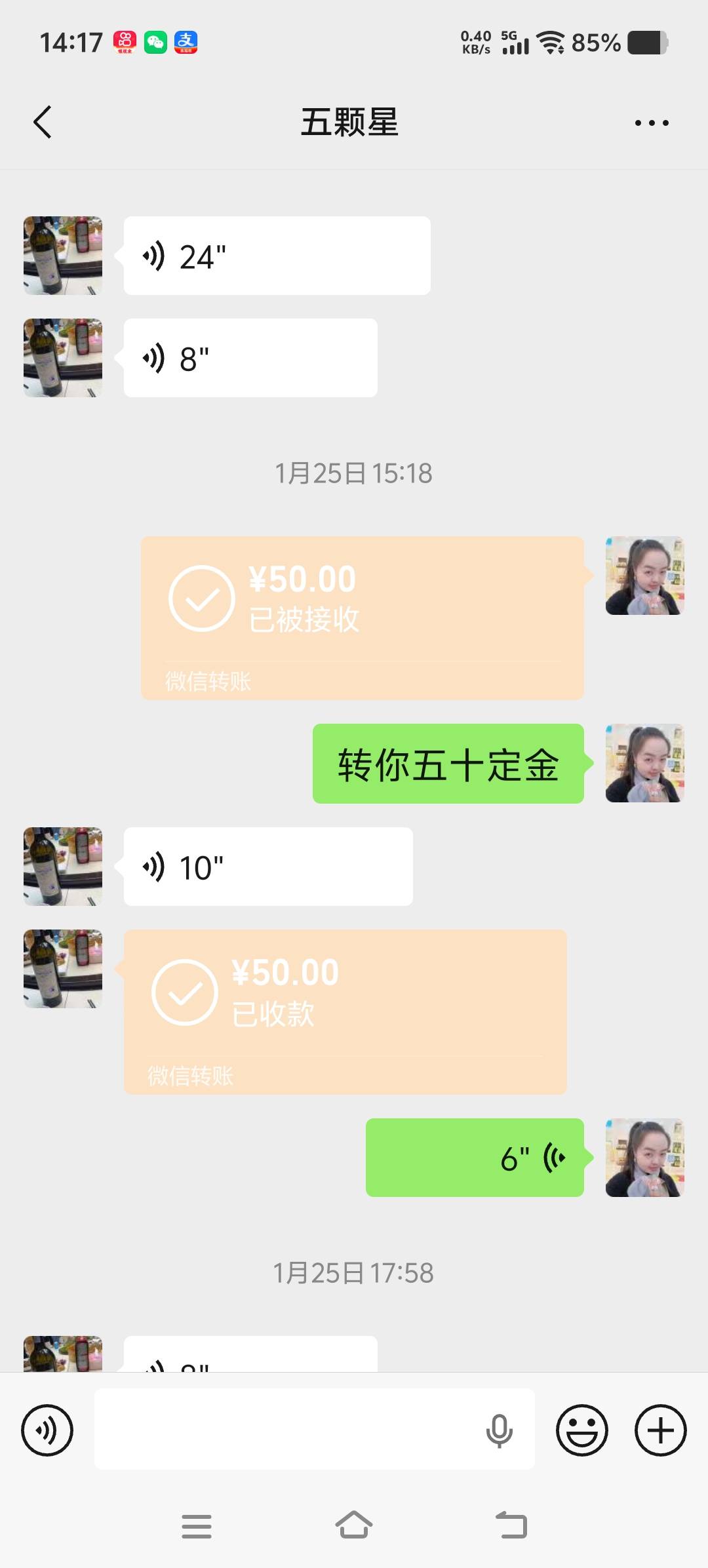Viewport: 708px width, 1568px height.
Task: Open the emoji sticker panel
Action: [581, 1430]
